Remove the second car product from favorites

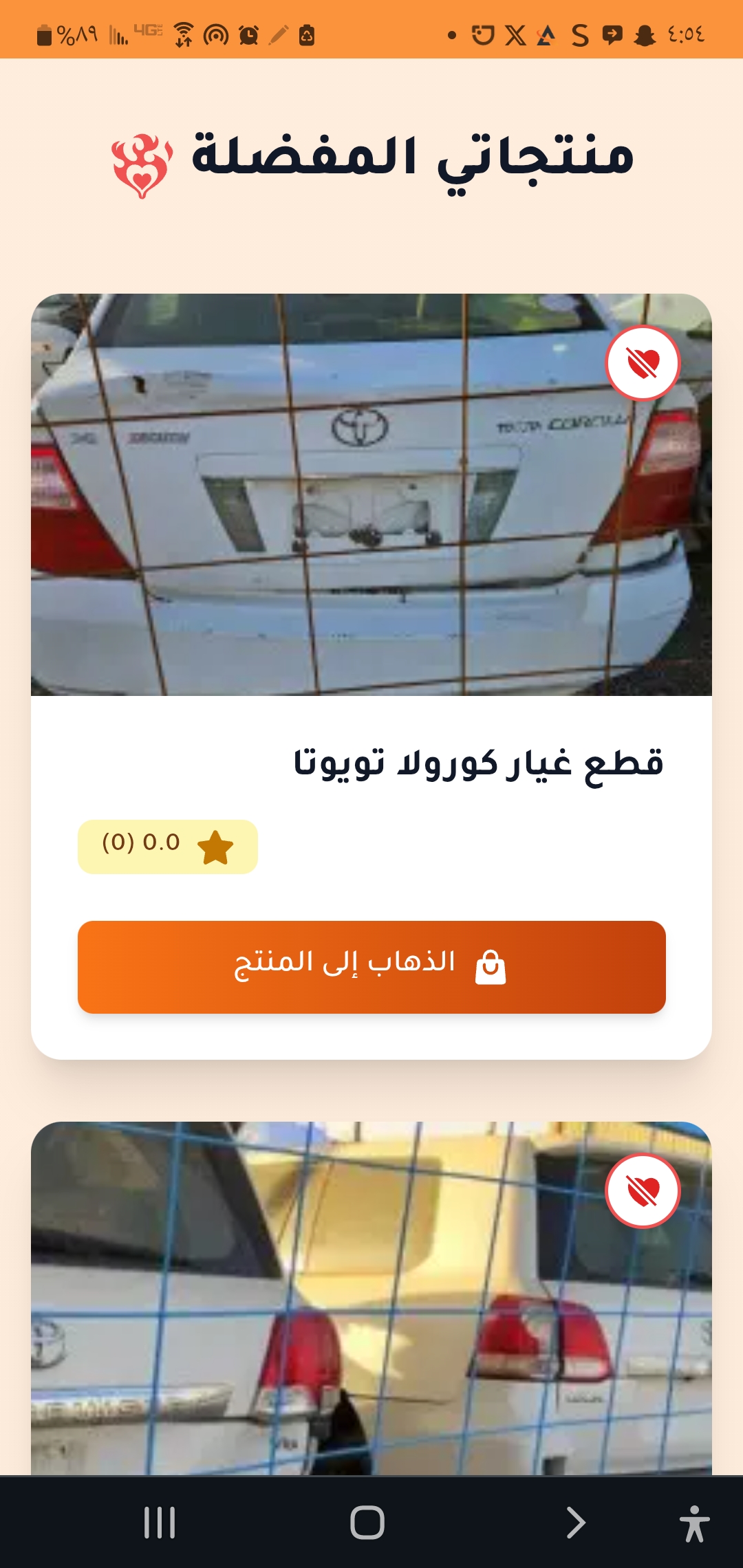pyautogui.click(x=643, y=1190)
